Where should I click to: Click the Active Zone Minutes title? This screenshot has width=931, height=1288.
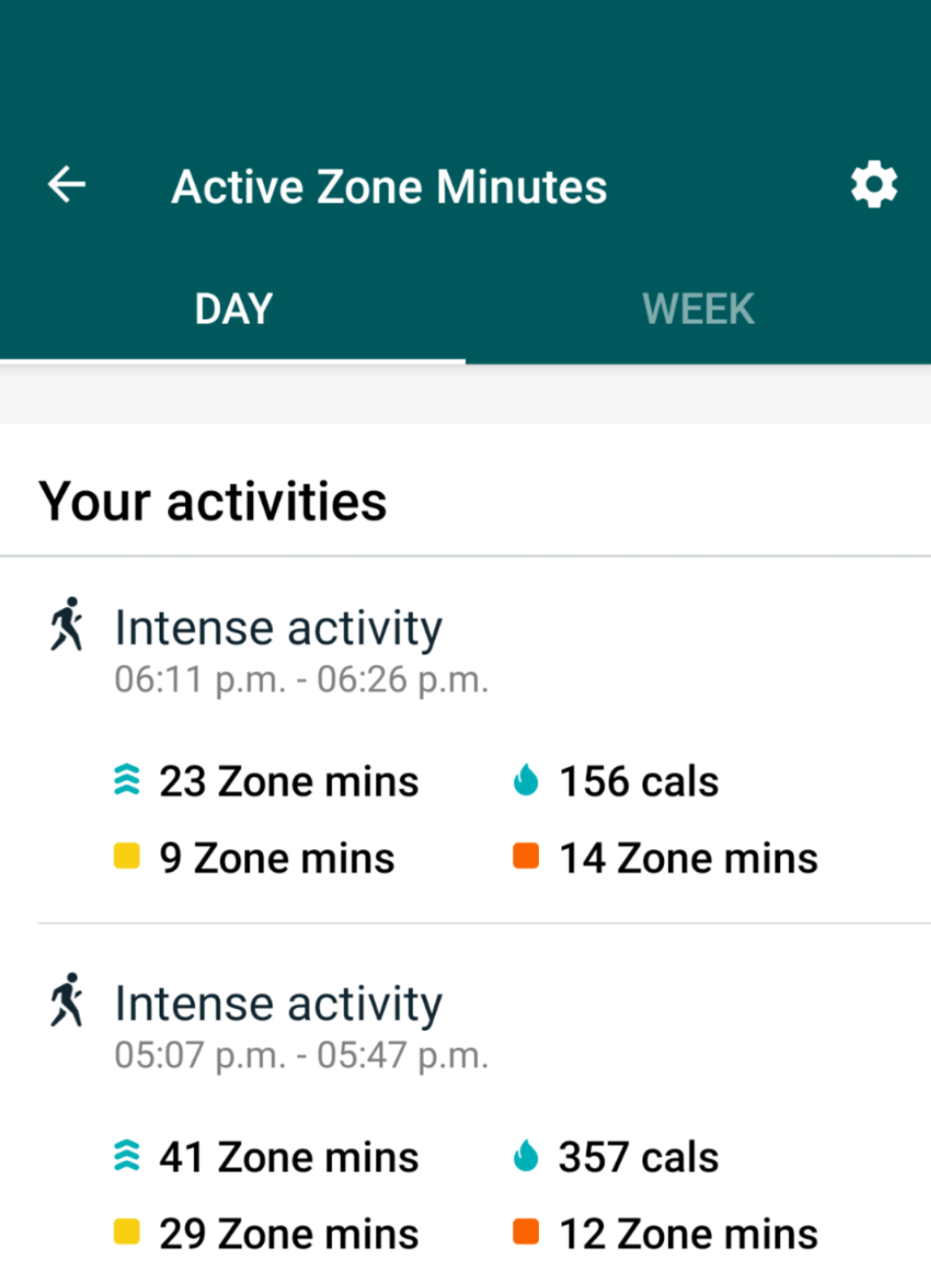pyautogui.click(x=390, y=184)
